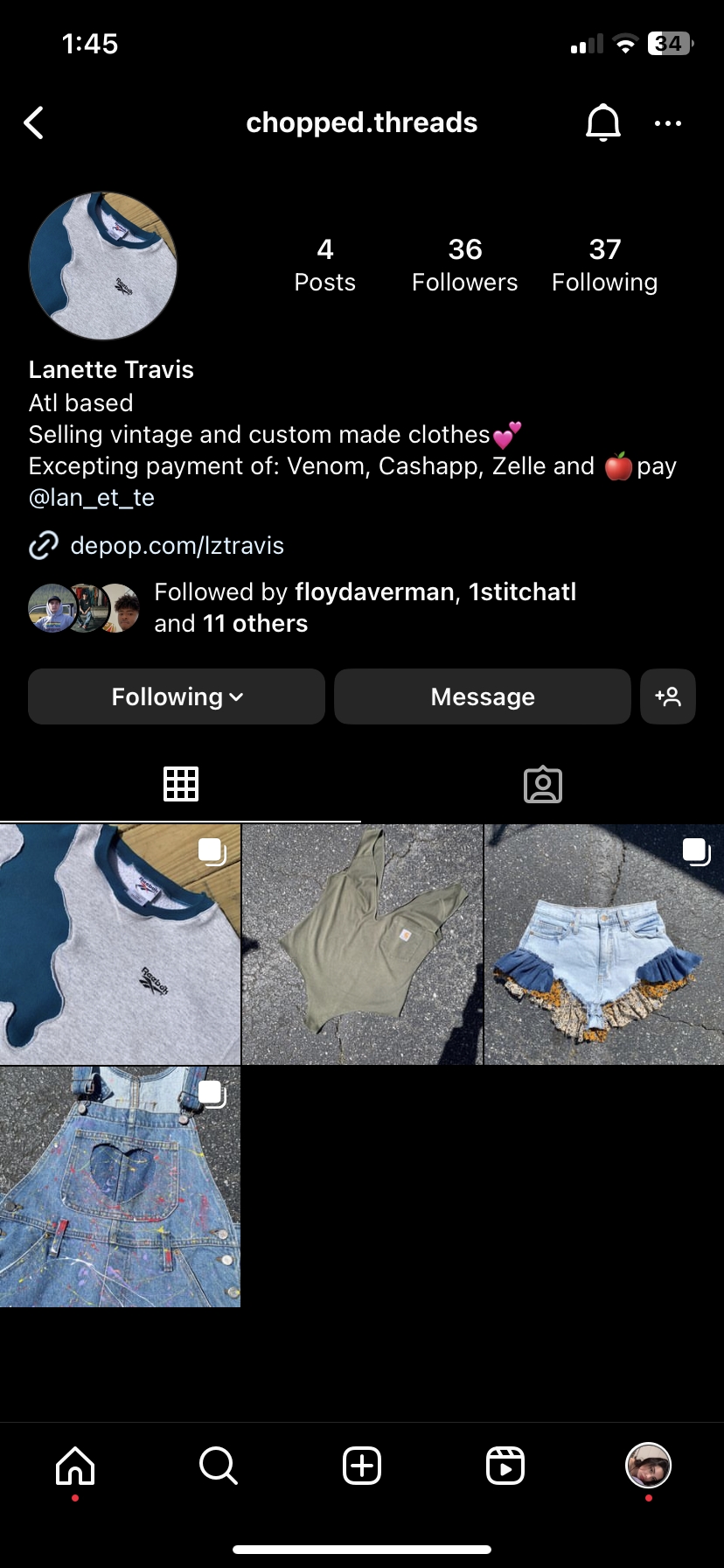The width and height of the screenshot is (724, 1568).
Task: Tap Message to chat with chopped.threads
Action: [482, 696]
